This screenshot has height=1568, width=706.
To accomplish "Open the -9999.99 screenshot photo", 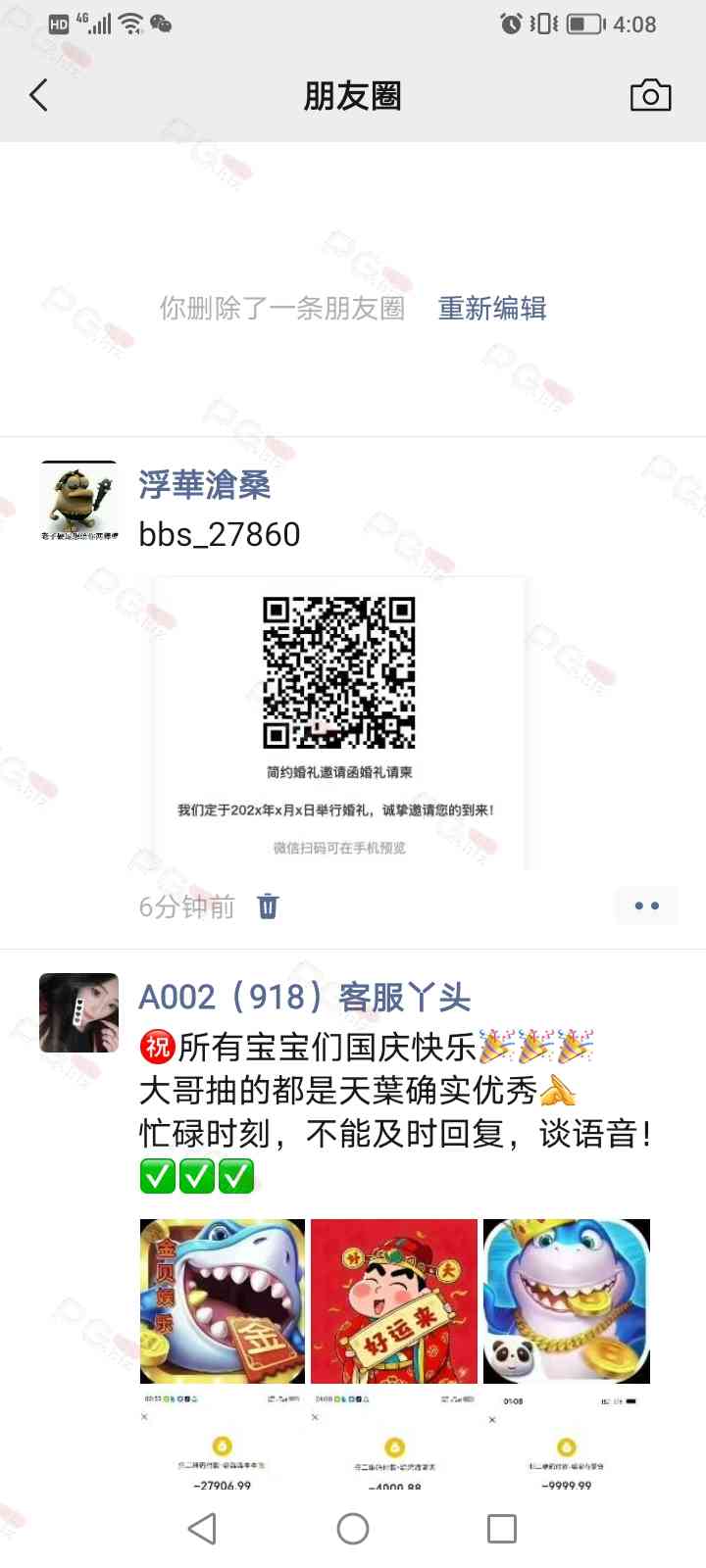I will 567,1441.
